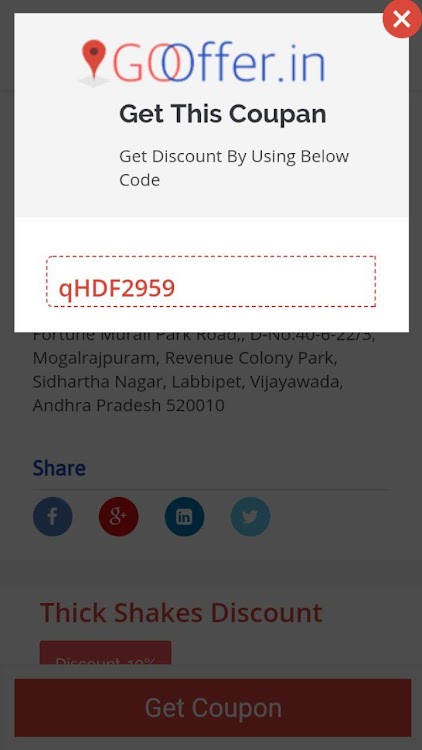Share on Facebook
422x750 pixels.
coord(53,517)
